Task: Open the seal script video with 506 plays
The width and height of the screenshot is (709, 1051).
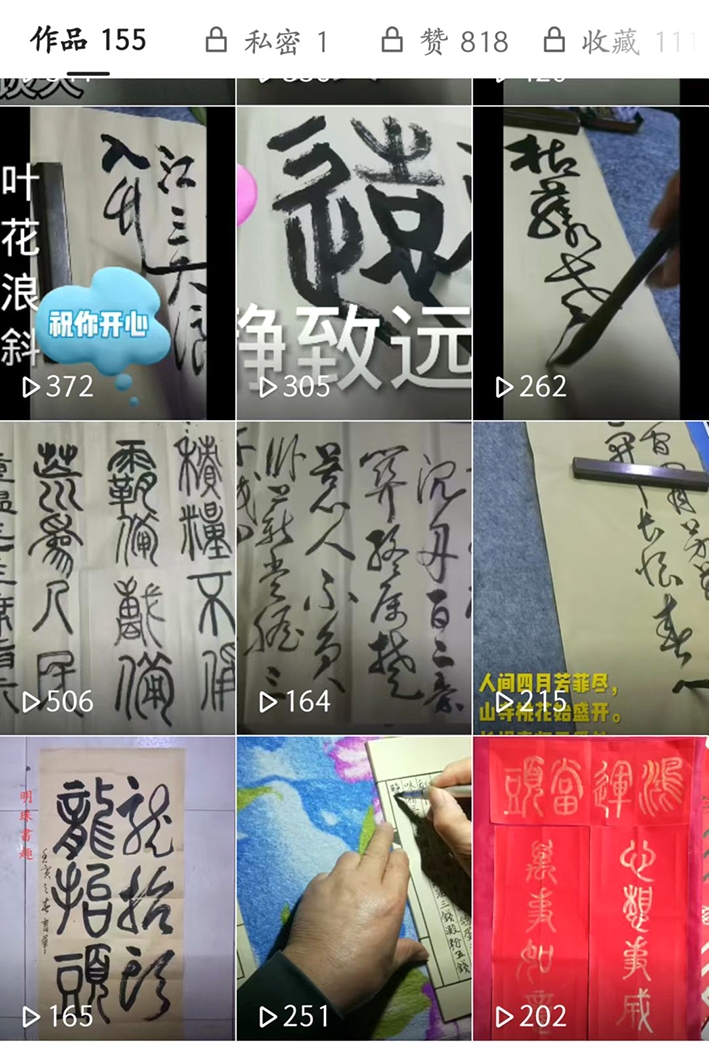Action: (117, 578)
